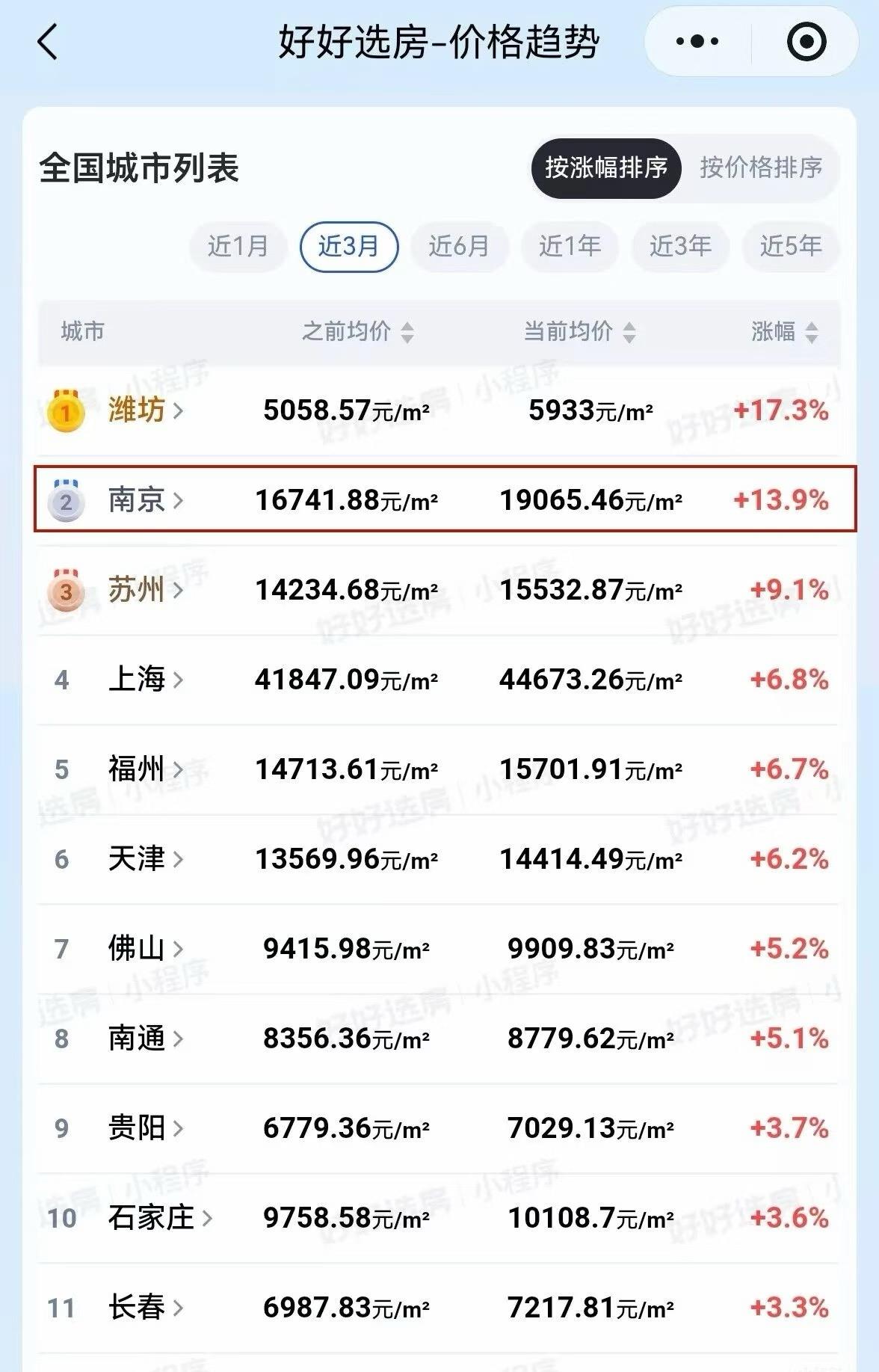Click the sort arrows next to 之前均价
Image resolution: width=879 pixels, height=1372 pixels.
pyautogui.click(x=408, y=333)
